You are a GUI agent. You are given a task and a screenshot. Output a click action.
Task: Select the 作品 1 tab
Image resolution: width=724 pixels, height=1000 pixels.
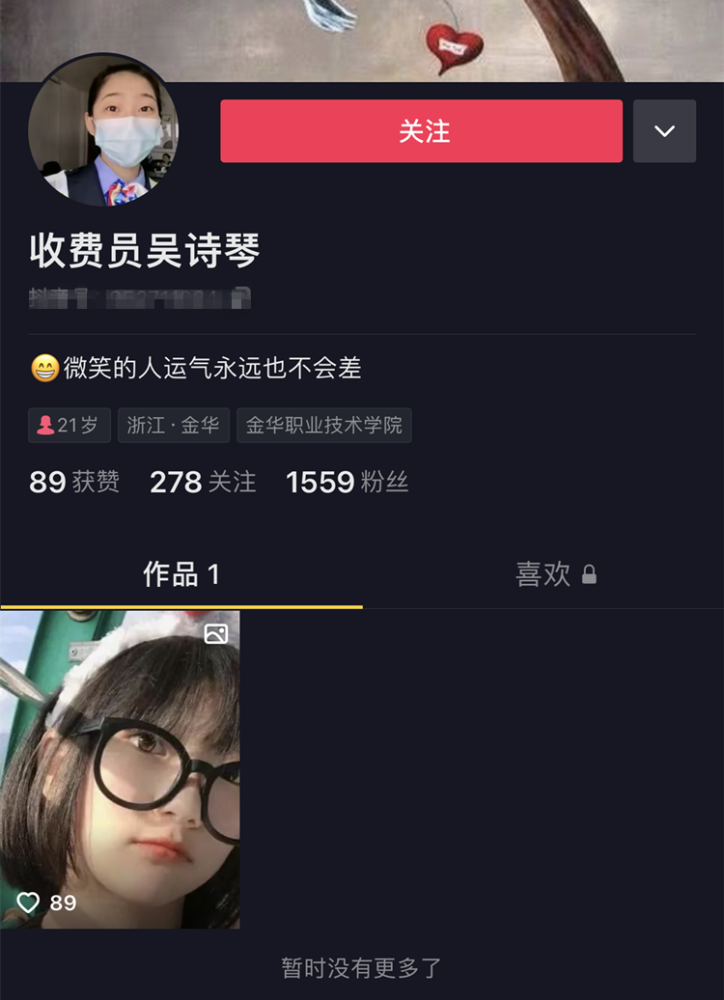[x=183, y=575]
